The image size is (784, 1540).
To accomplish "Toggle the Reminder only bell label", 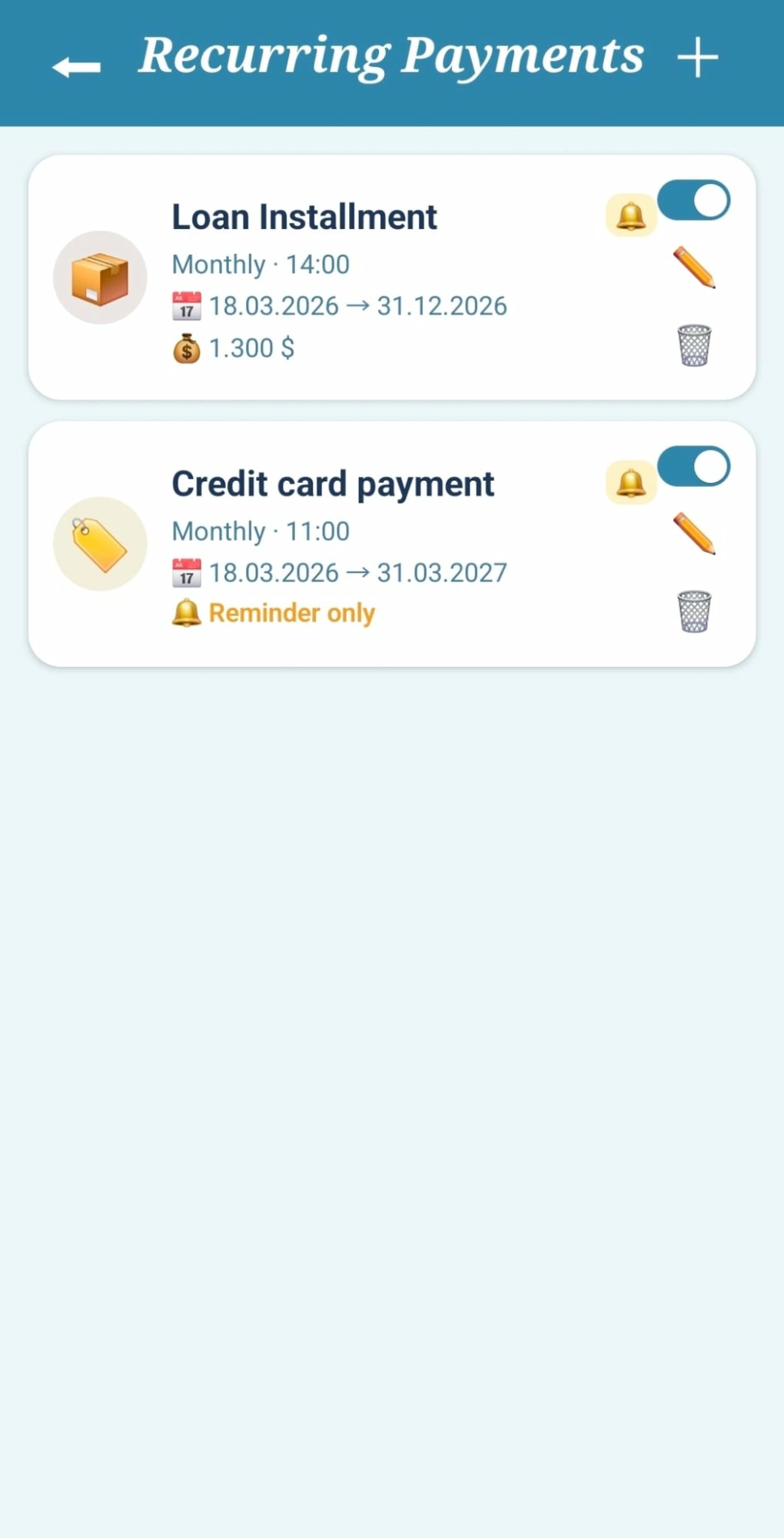I will [x=186, y=613].
